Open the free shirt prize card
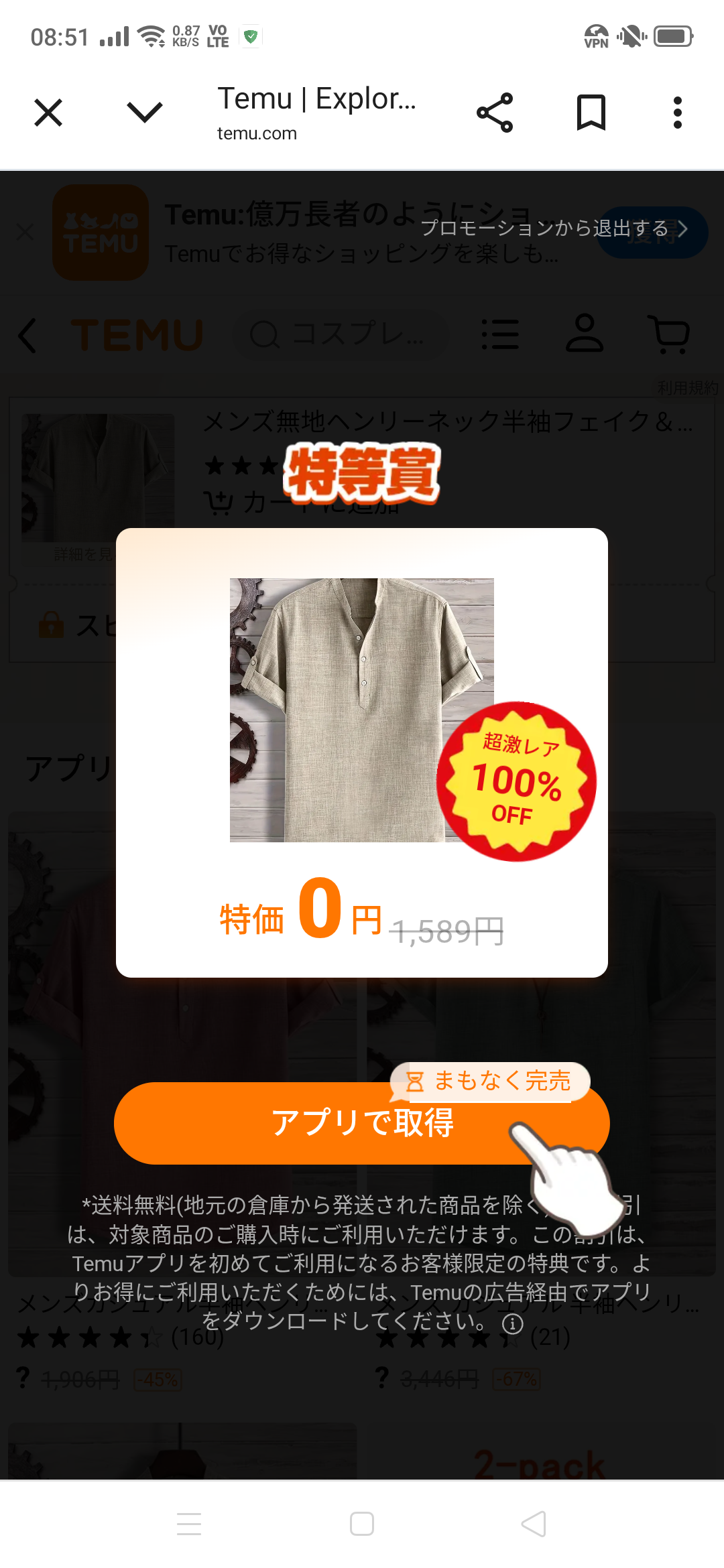The height and width of the screenshot is (1568, 724). pos(362,752)
